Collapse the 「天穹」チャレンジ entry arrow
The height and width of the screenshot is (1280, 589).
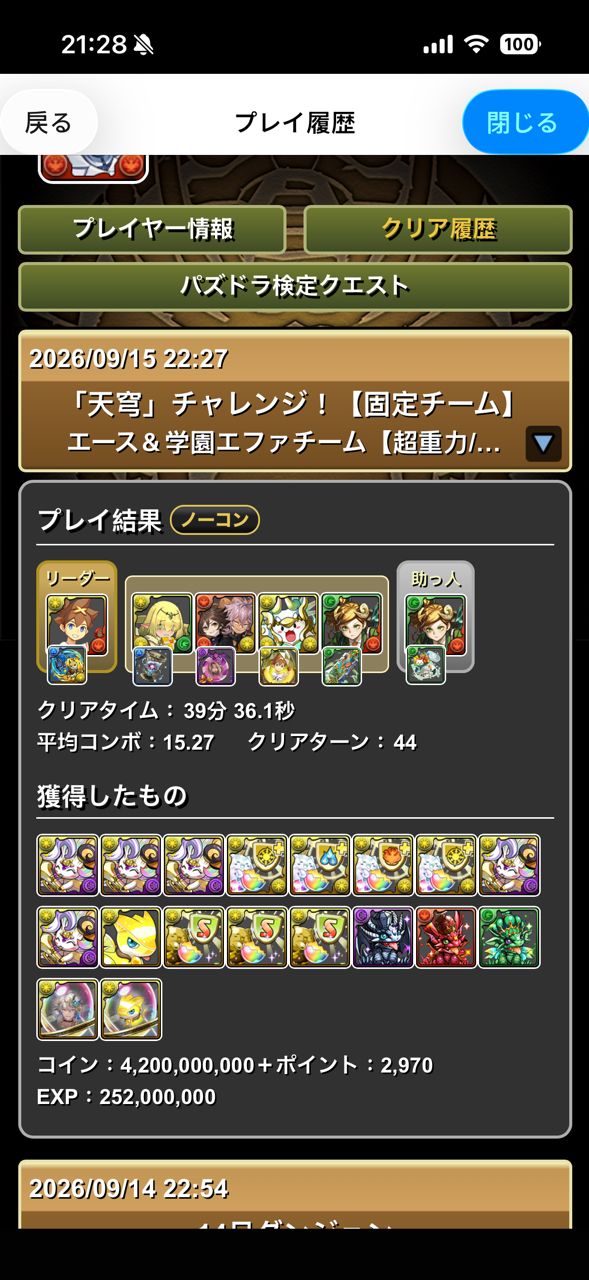pos(543,443)
